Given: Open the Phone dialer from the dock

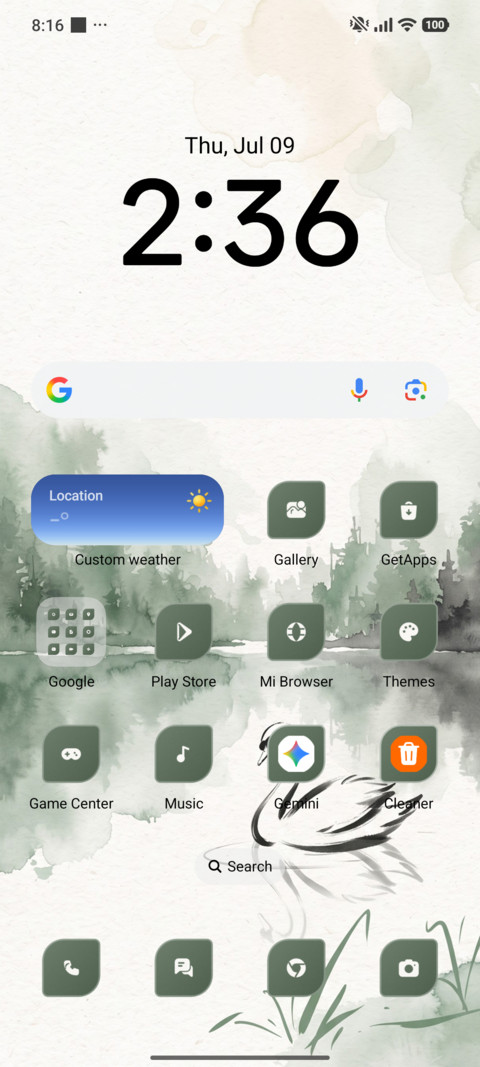Looking at the screenshot, I should (71, 968).
